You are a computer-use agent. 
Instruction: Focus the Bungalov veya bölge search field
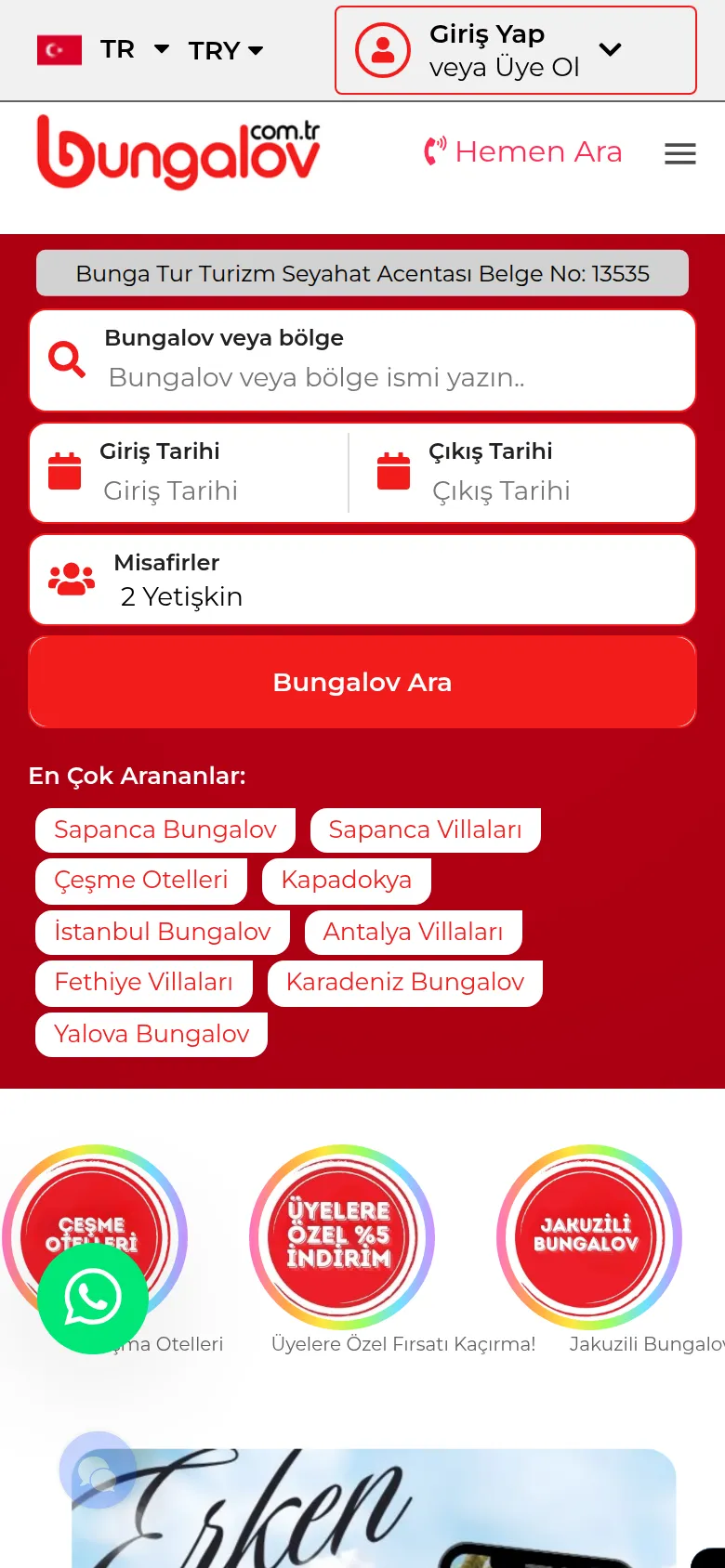click(362, 360)
